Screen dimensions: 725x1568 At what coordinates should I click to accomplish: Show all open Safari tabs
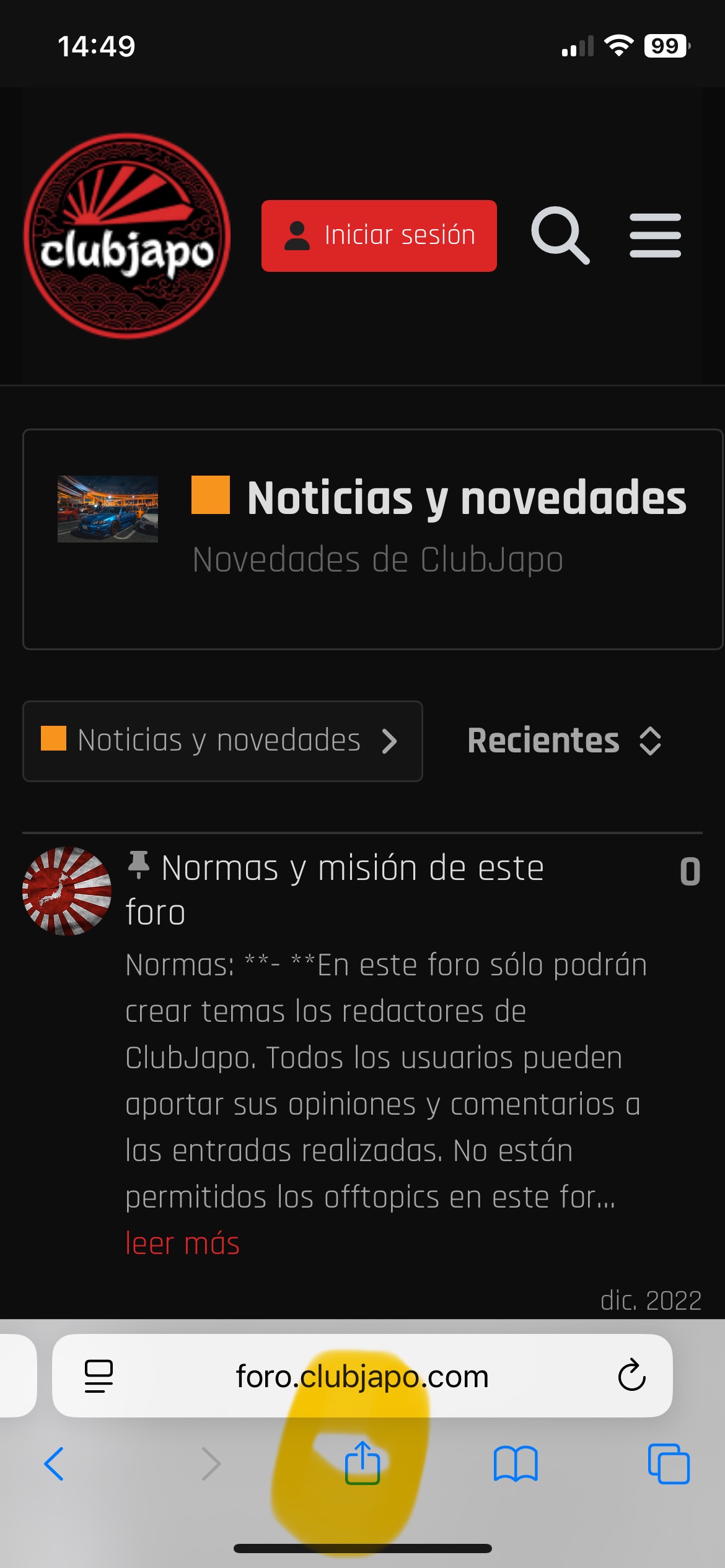point(669,1464)
